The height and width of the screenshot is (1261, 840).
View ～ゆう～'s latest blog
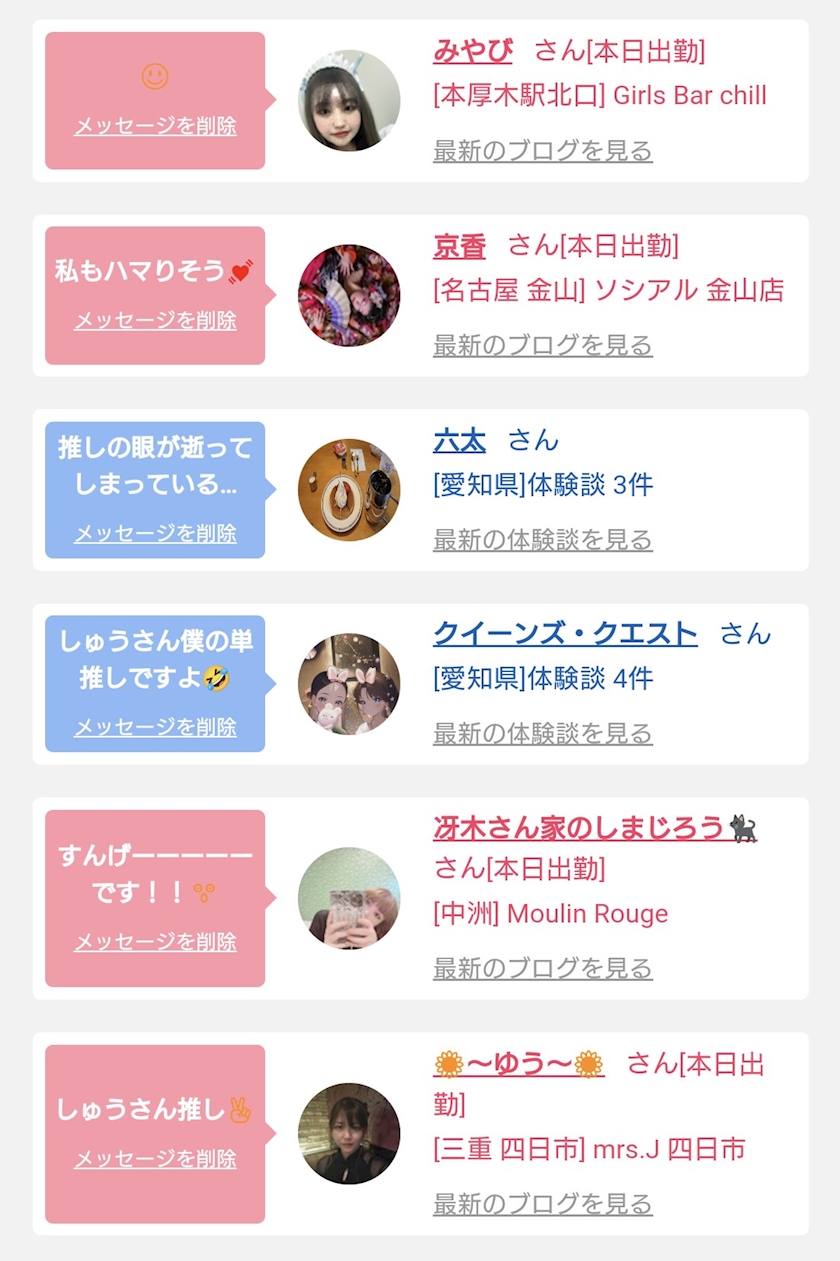coord(543,1204)
